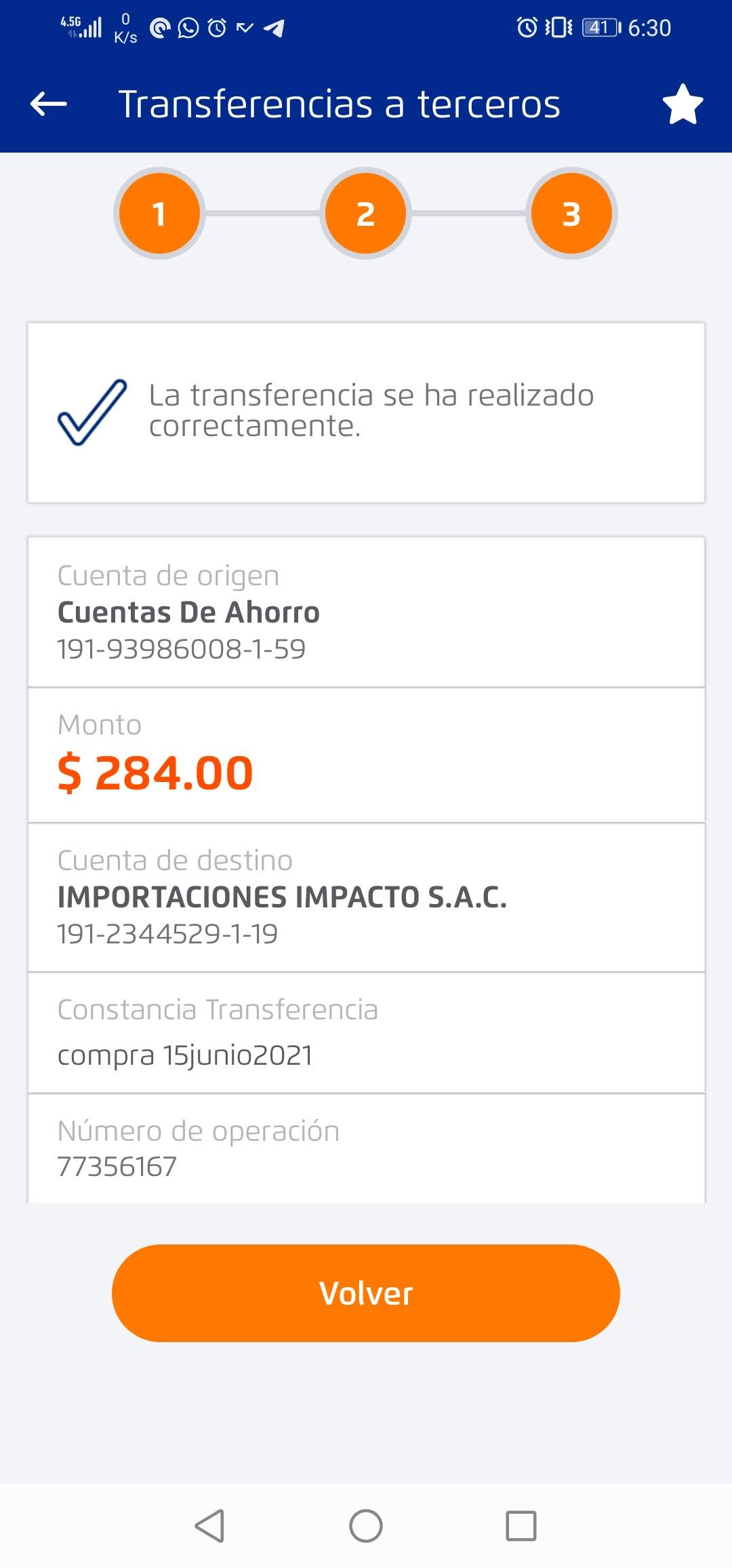Go to the home screen

tap(366, 1526)
